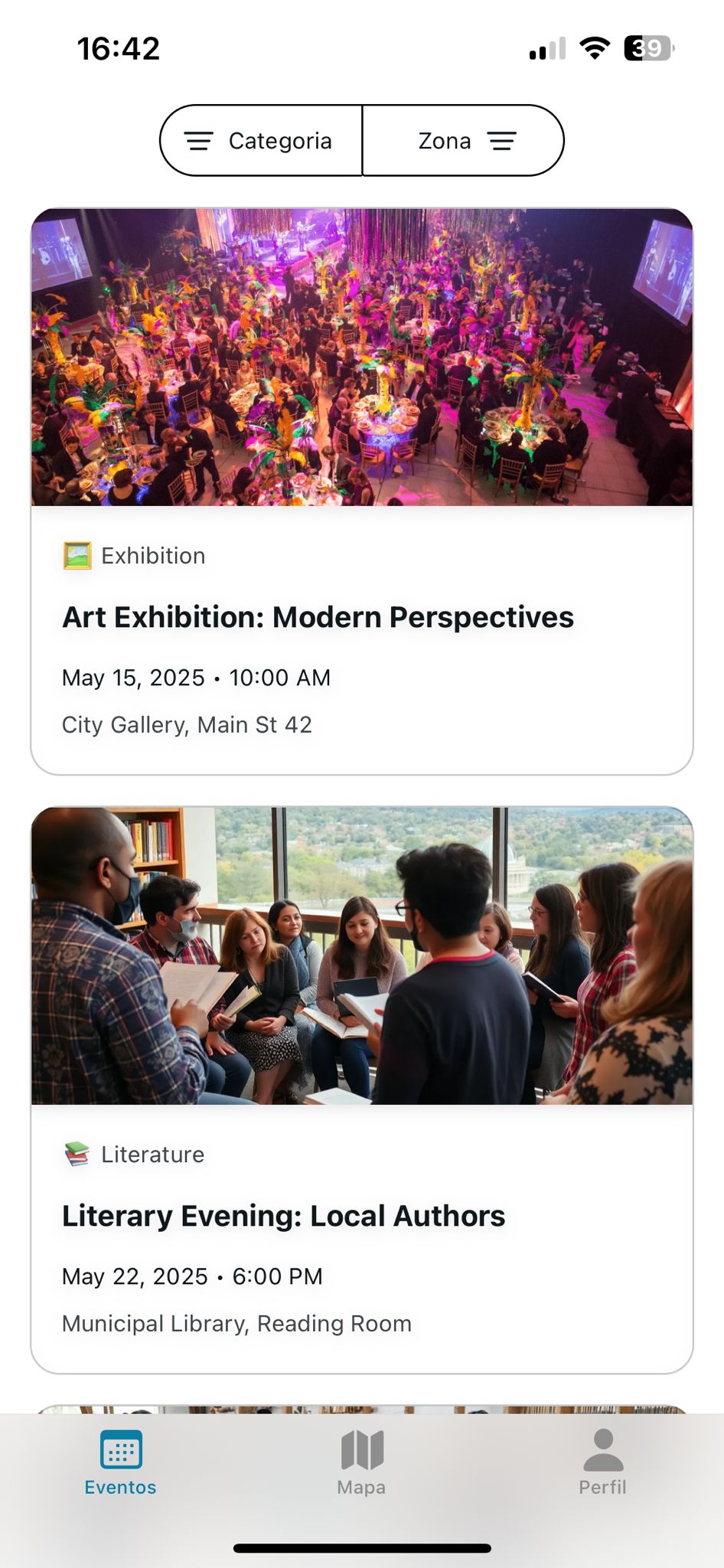
Task: Open the Zona filter dropdown
Action: (462, 140)
